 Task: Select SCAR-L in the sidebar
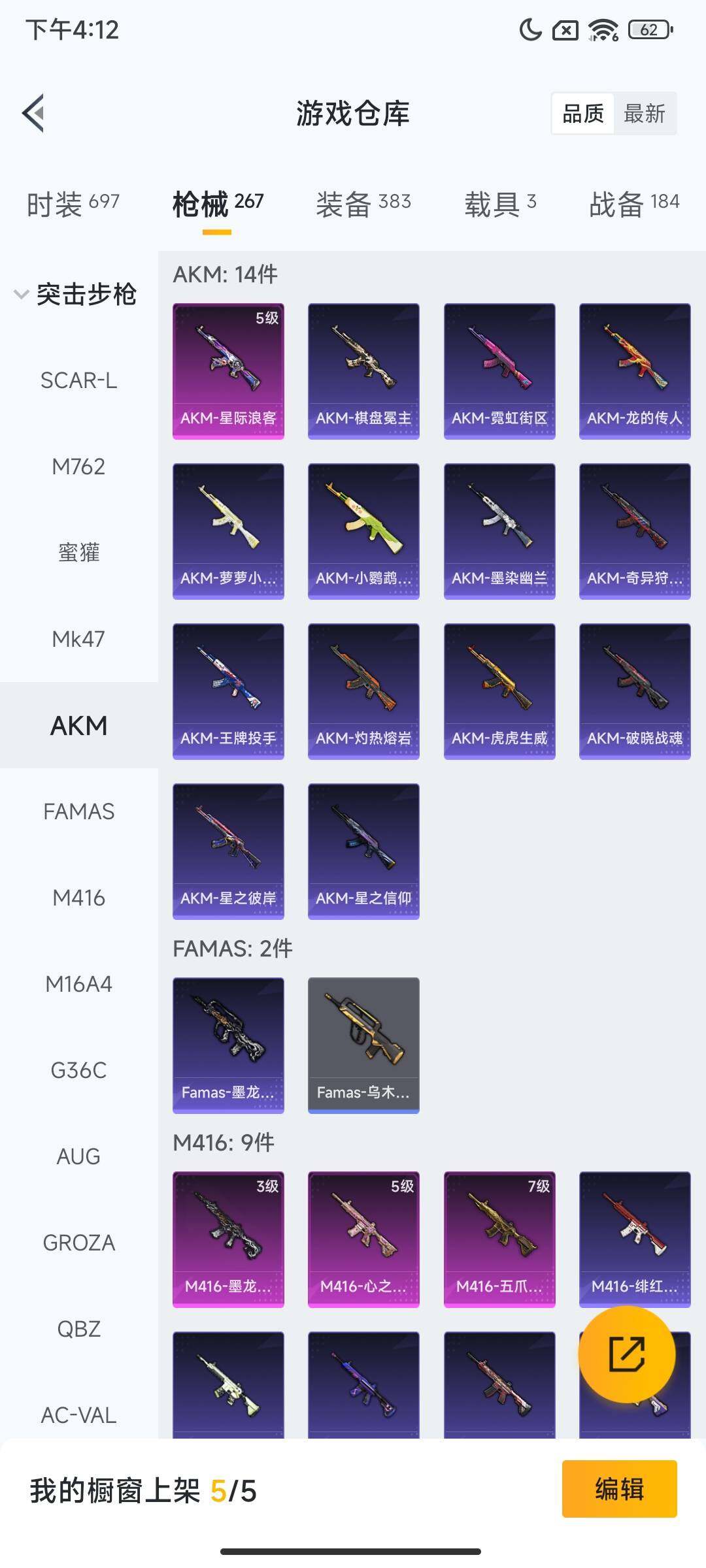78,380
